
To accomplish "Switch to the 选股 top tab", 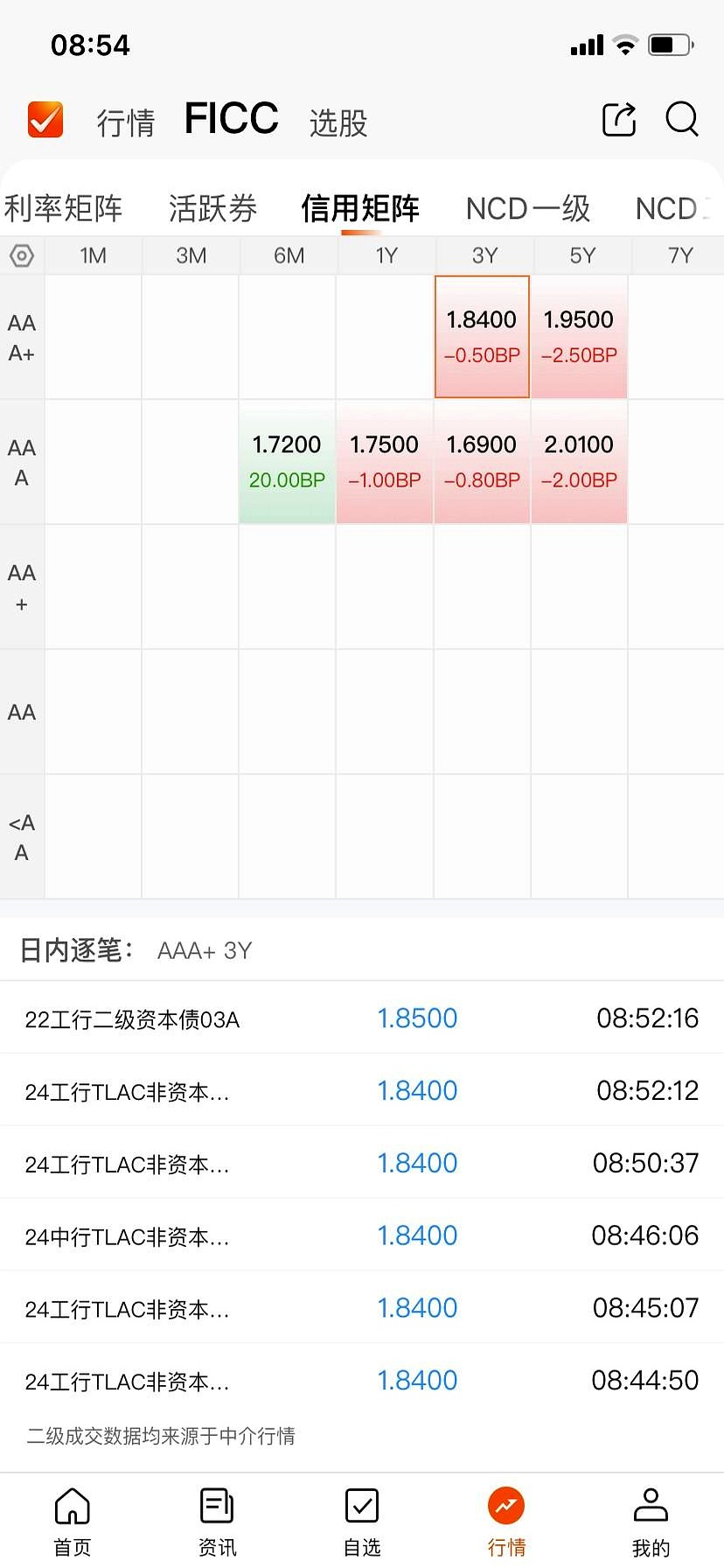I will click(338, 122).
